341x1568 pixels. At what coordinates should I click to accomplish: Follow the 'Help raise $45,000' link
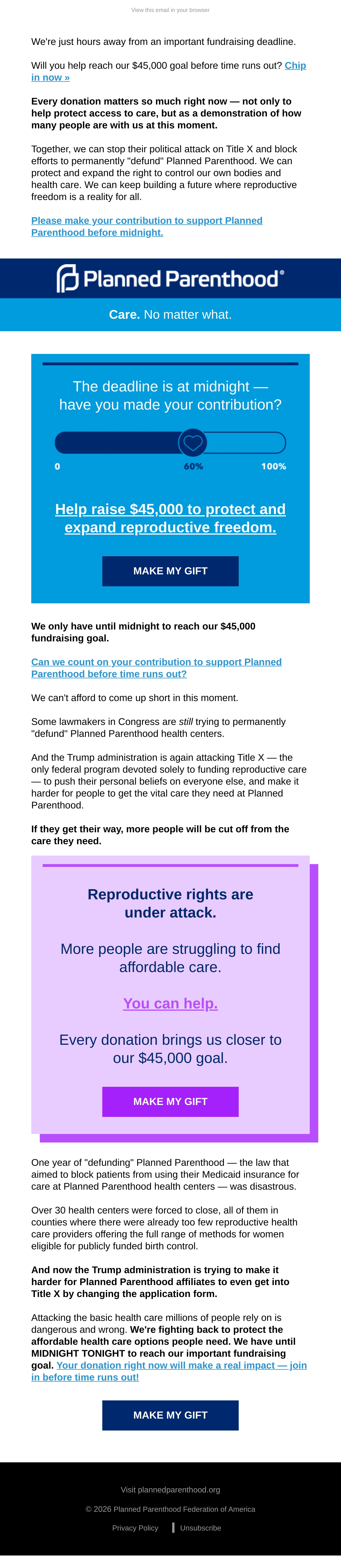pos(170,518)
